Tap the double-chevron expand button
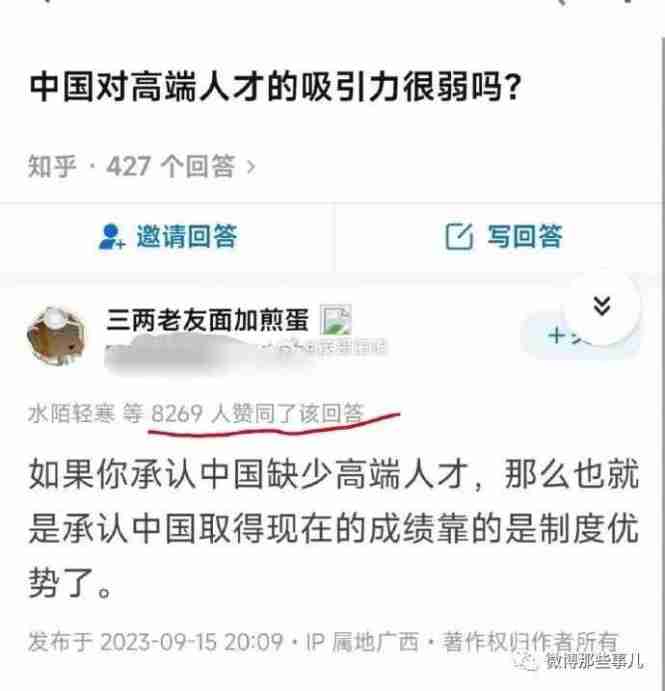This screenshot has height=691, width=665. [x=600, y=306]
